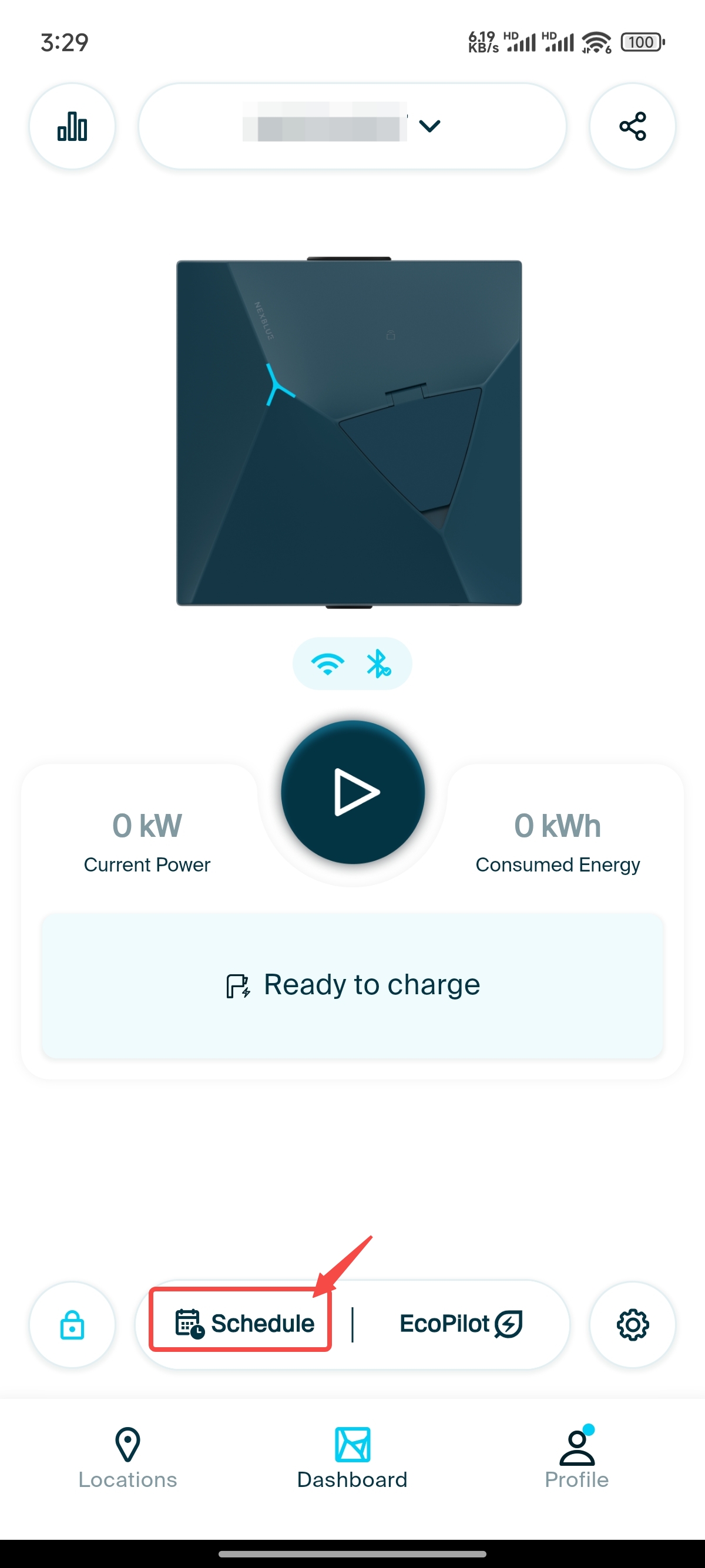The height and width of the screenshot is (1568, 705).
Task: Share the charger via share icon
Action: pos(632,126)
